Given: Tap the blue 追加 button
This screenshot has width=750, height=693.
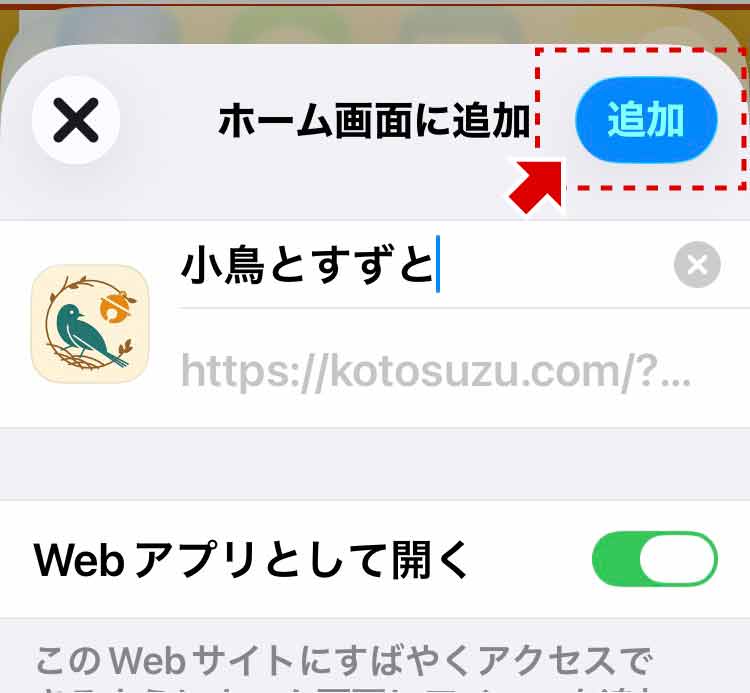Looking at the screenshot, I should (x=646, y=121).
